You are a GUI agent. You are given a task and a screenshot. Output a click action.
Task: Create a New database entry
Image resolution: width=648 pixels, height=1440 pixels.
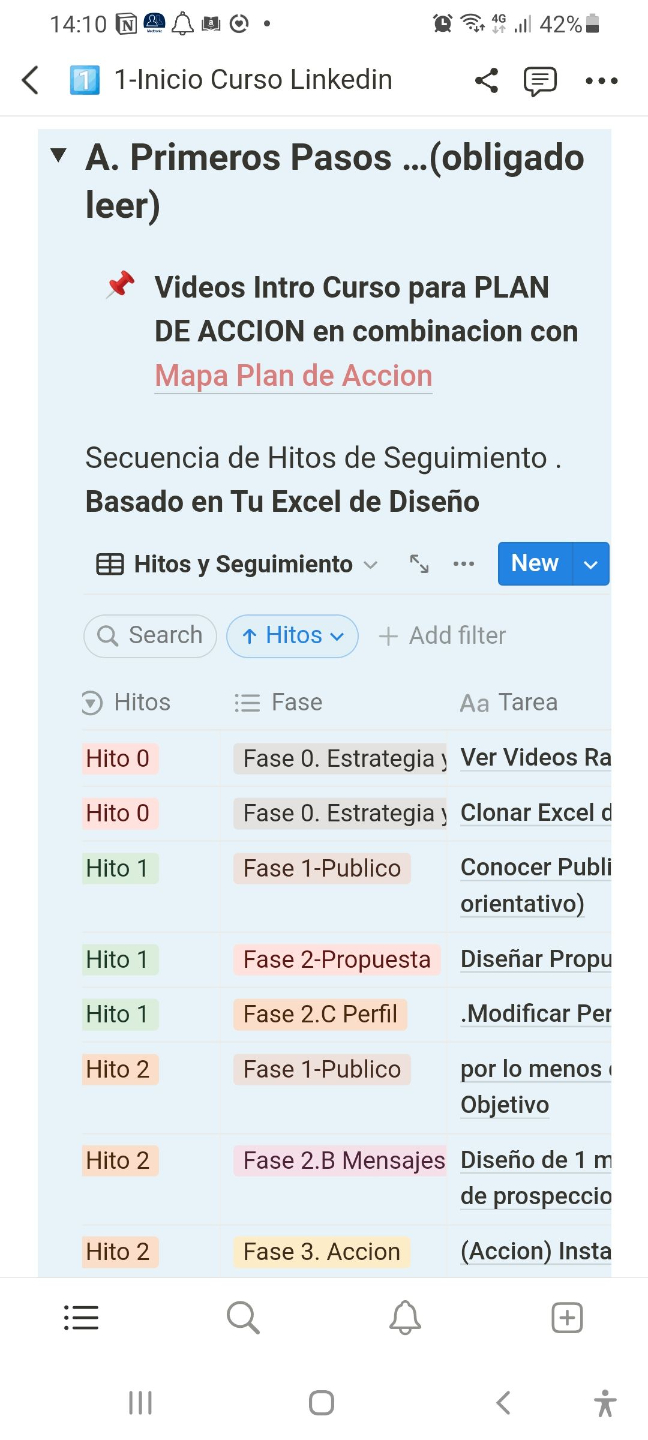(535, 564)
